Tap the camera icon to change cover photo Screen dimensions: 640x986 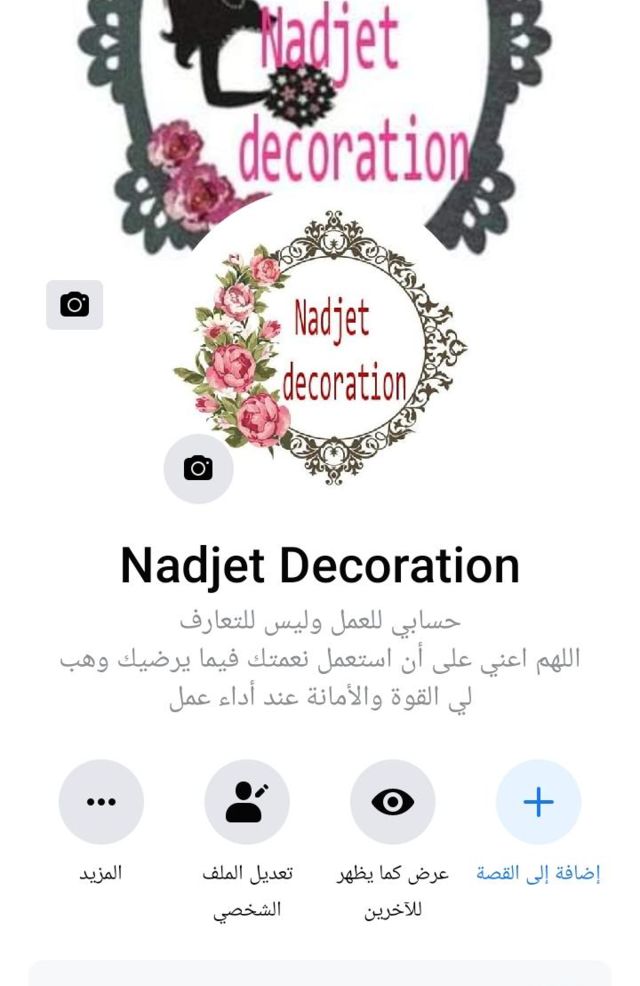pos(74,305)
